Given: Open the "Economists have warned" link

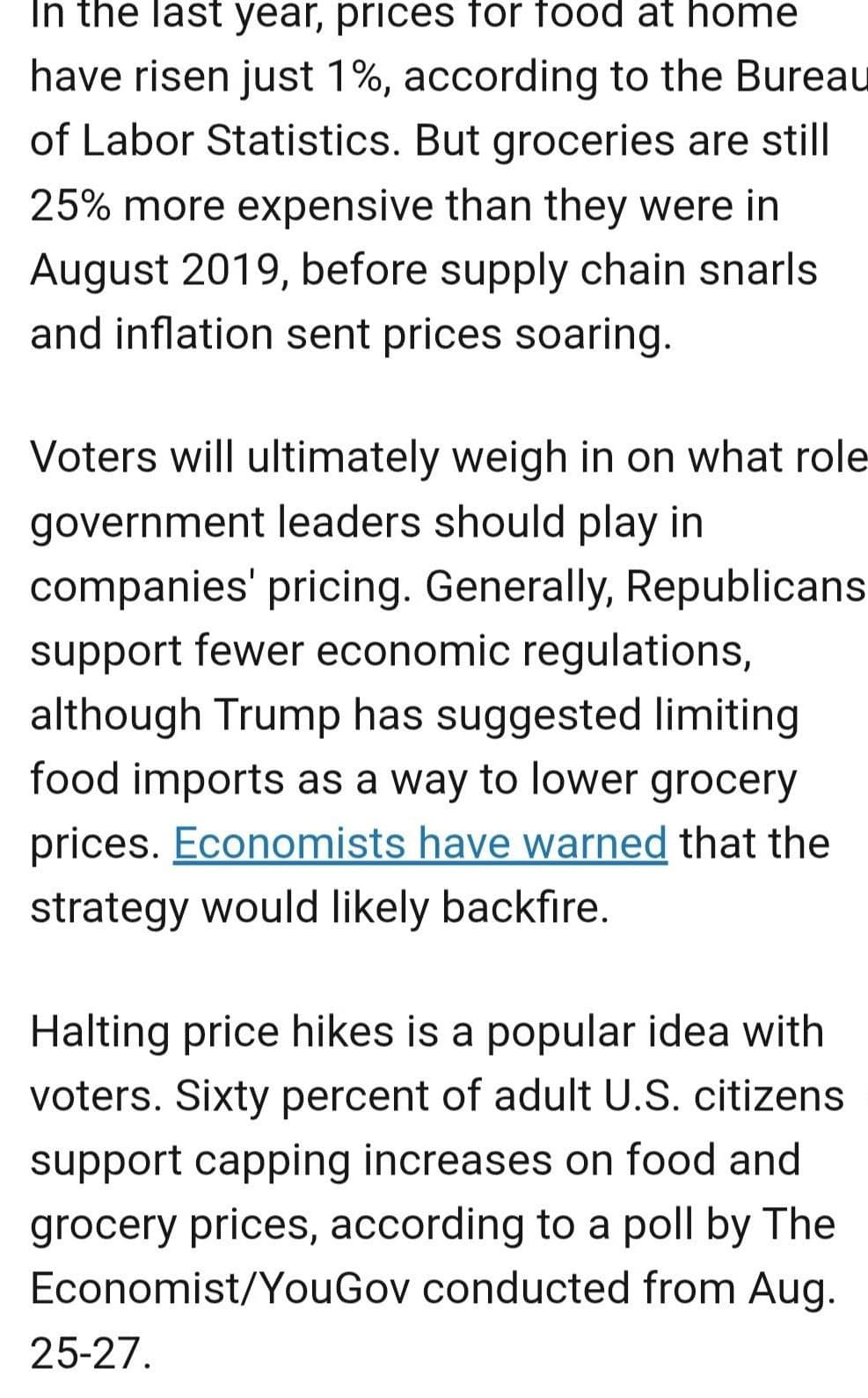Looking at the screenshot, I should 420,843.
